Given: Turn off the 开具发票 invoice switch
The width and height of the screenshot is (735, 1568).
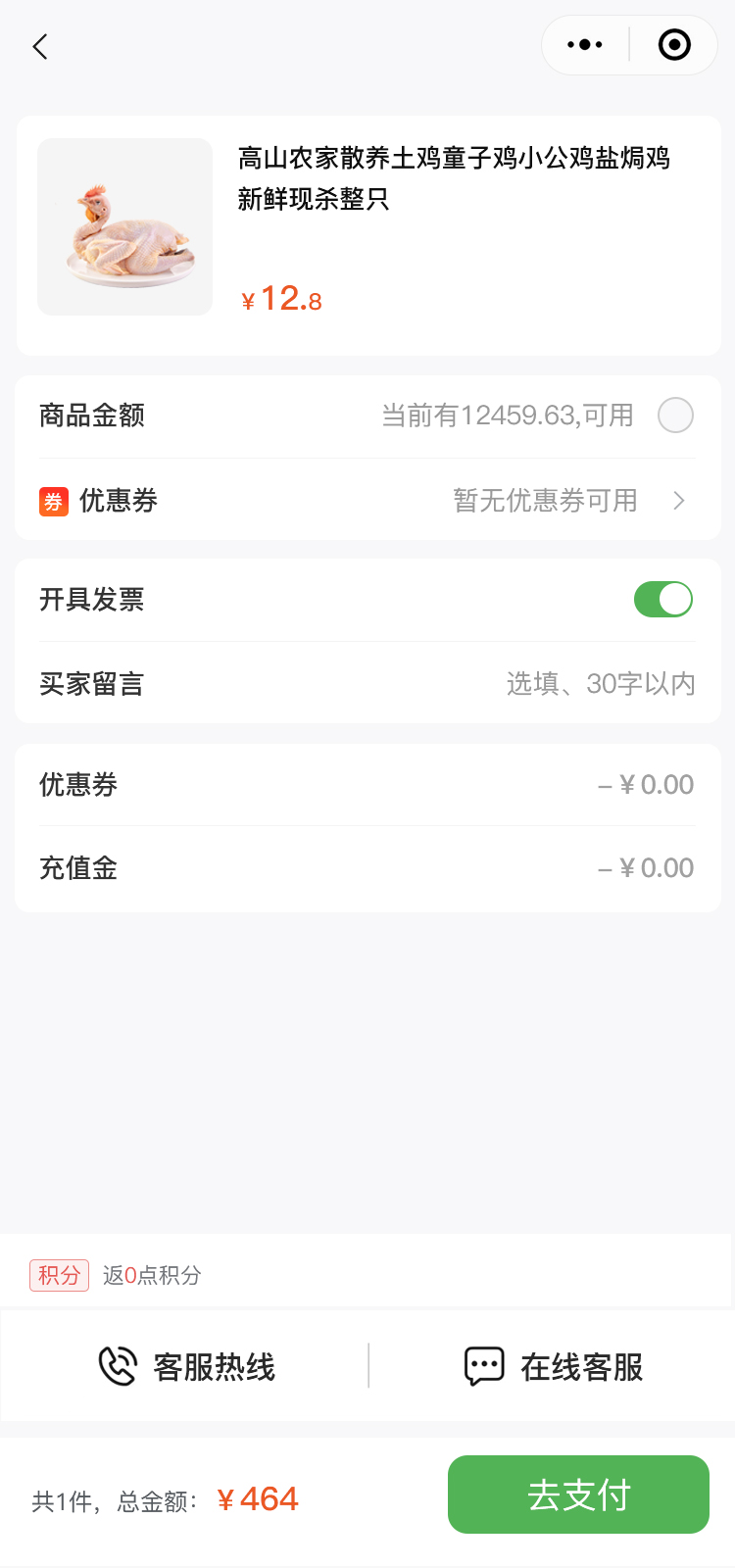Looking at the screenshot, I should [663, 599].
